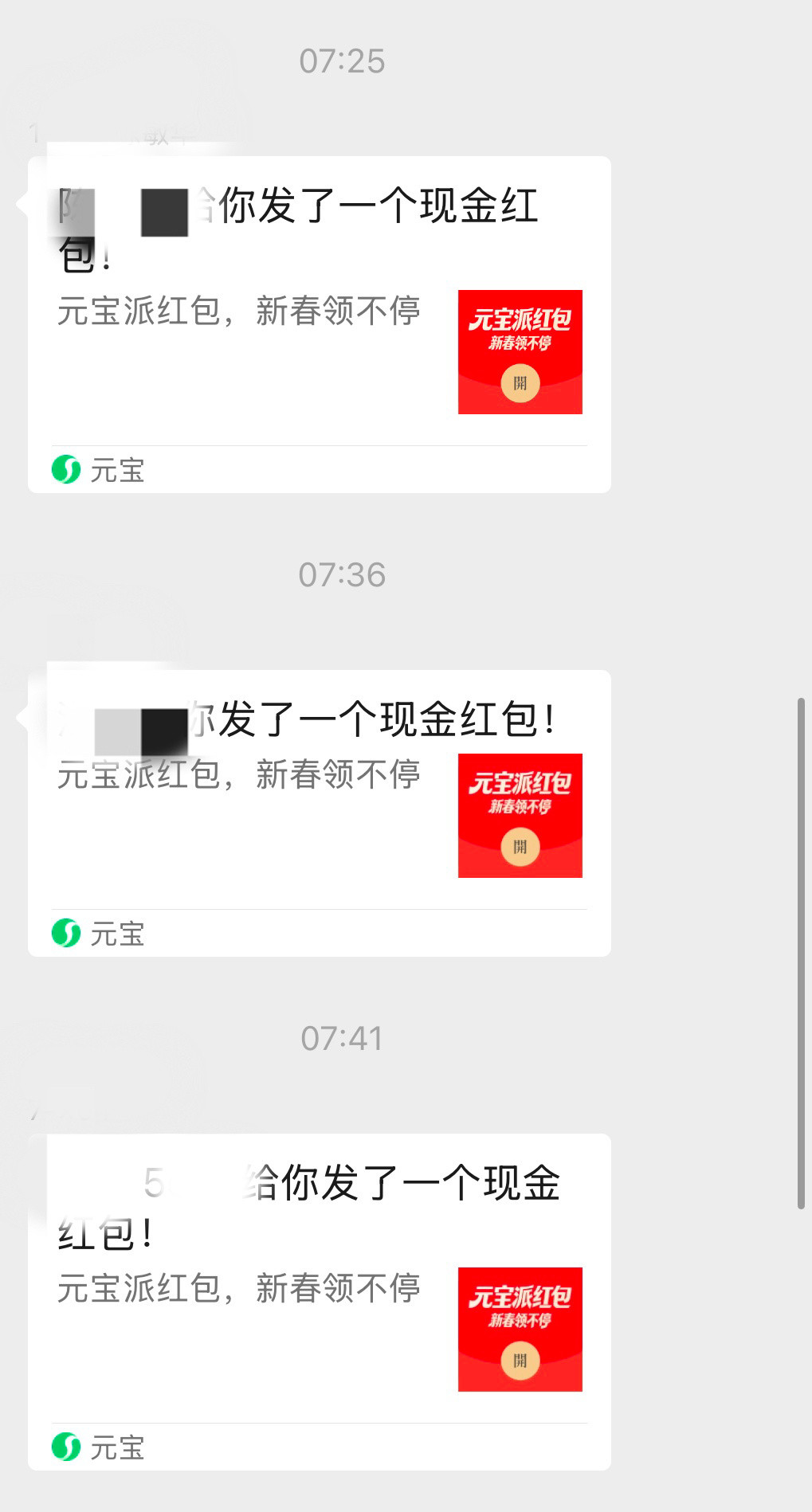Select the 07:36 timestamp label

coord(341,574)
